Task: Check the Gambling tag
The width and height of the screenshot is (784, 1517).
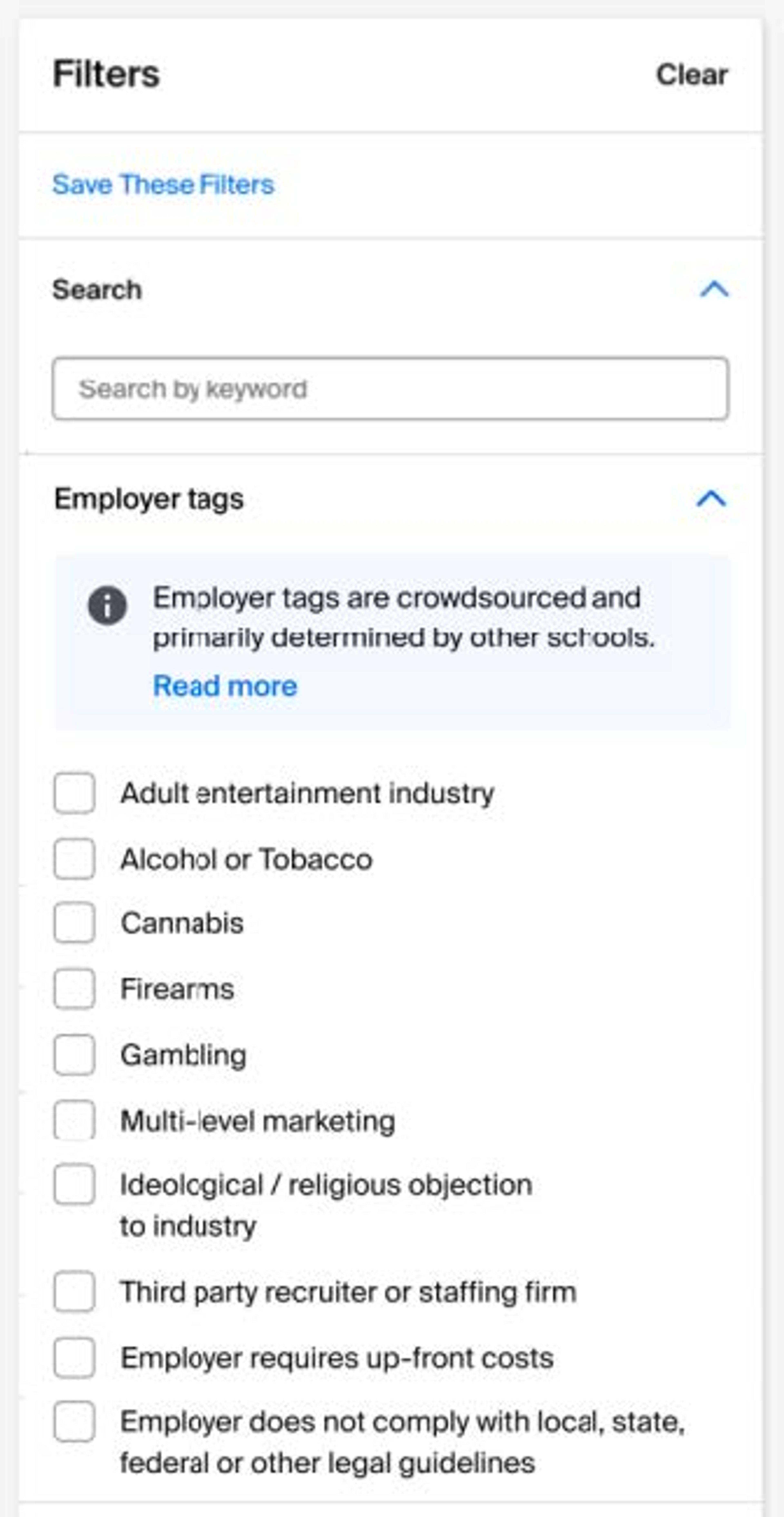Action: pos(74,1055)
